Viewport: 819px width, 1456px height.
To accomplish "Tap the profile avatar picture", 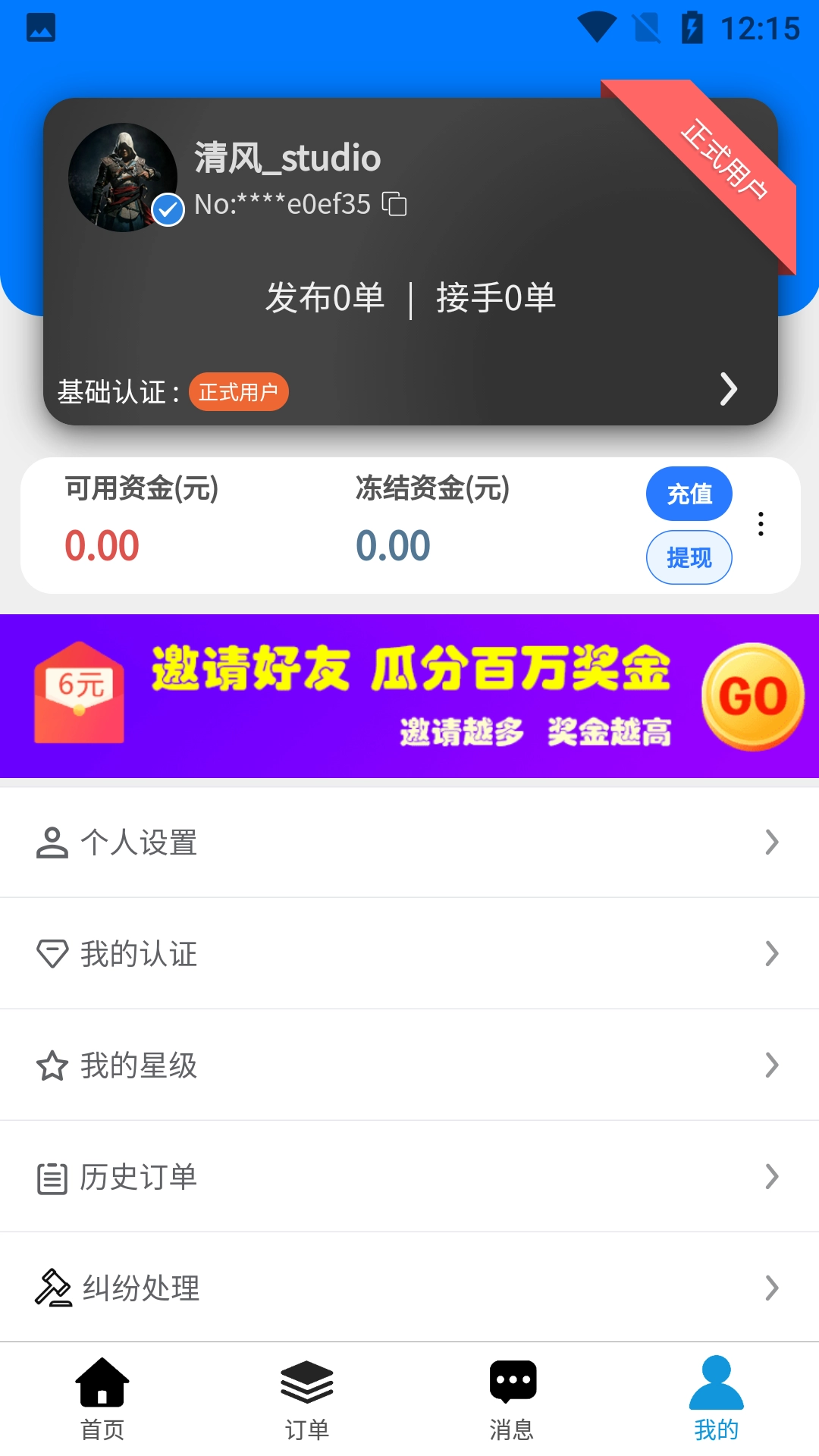I will (122, 177).
